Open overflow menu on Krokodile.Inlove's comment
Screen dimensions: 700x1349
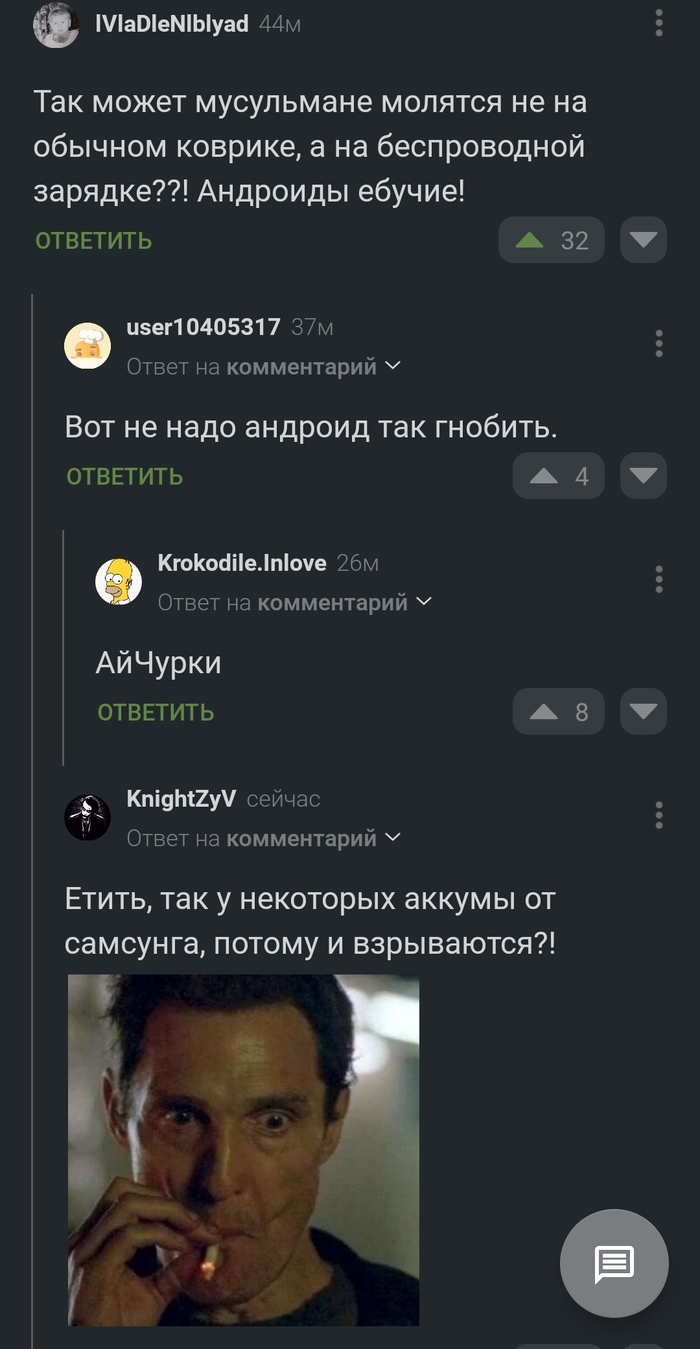pyautogui.click(x=659, y=579)
